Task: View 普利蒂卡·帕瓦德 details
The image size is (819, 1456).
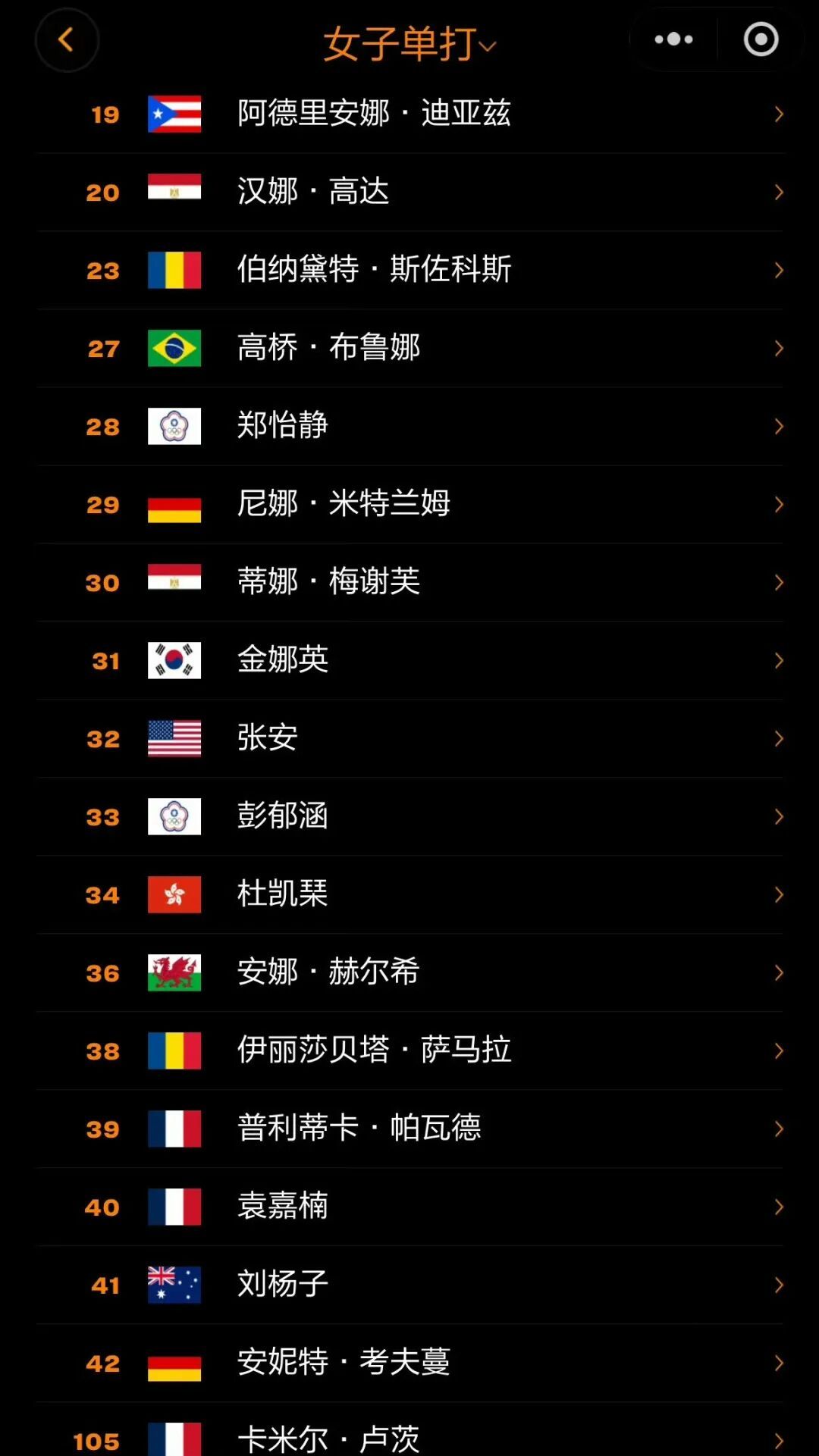Action: point(409,1129)
